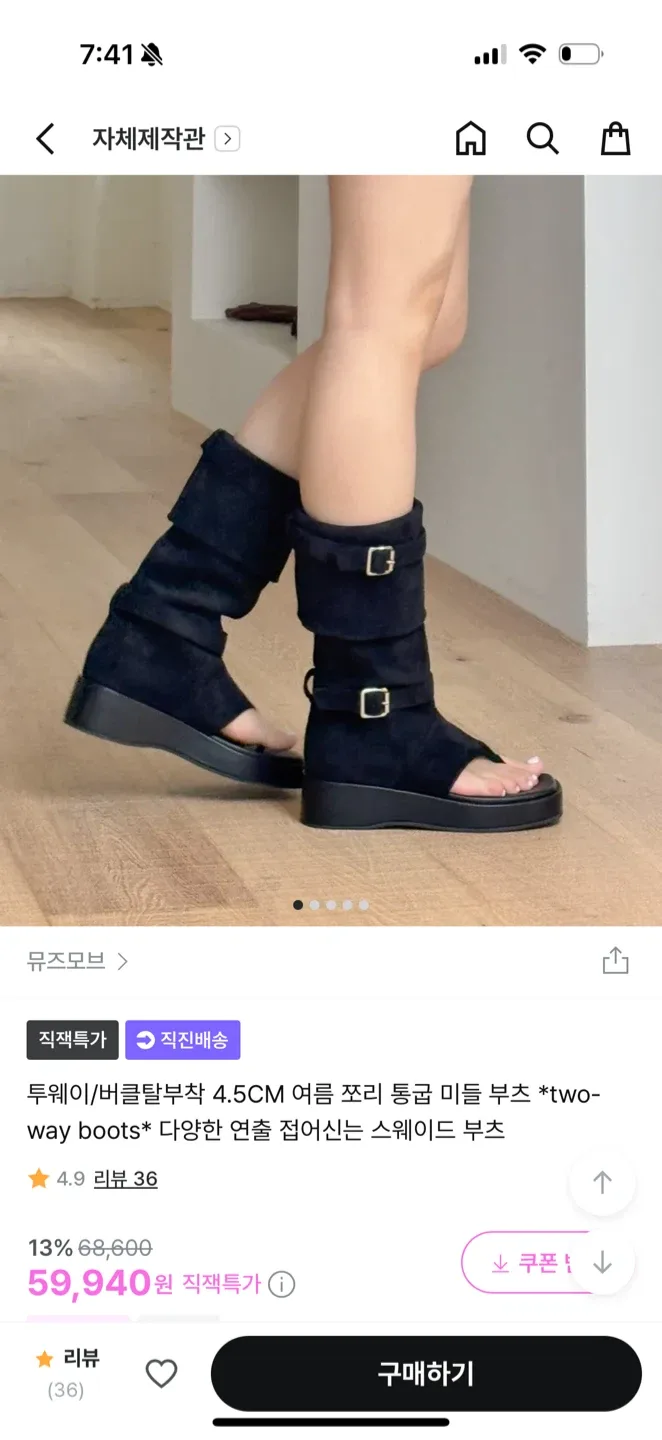
Task: Open the 리뷰 36 link
Action: 125,1179
